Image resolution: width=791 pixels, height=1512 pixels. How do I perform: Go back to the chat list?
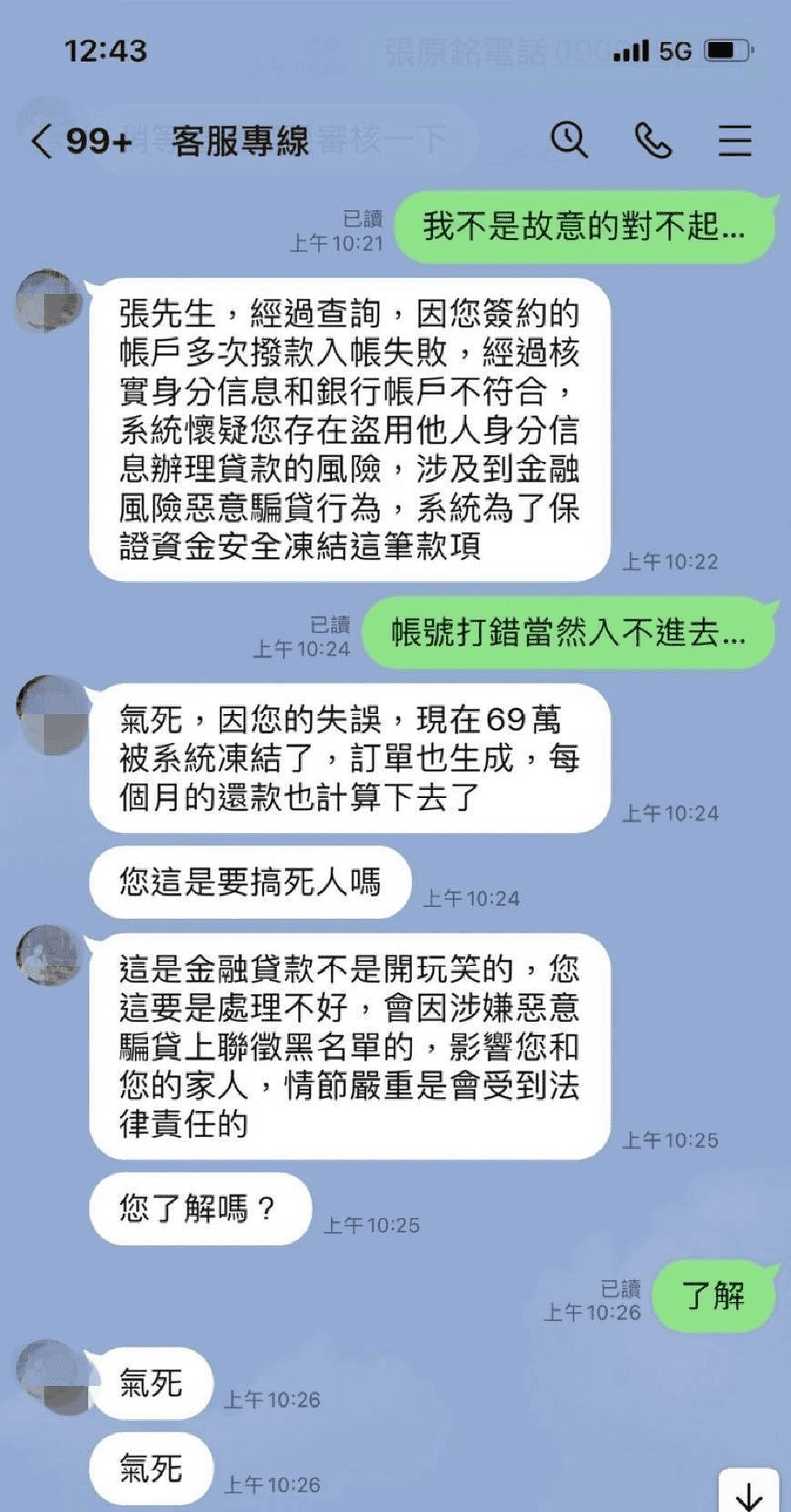pyautogui.click(x=42, y=141)
